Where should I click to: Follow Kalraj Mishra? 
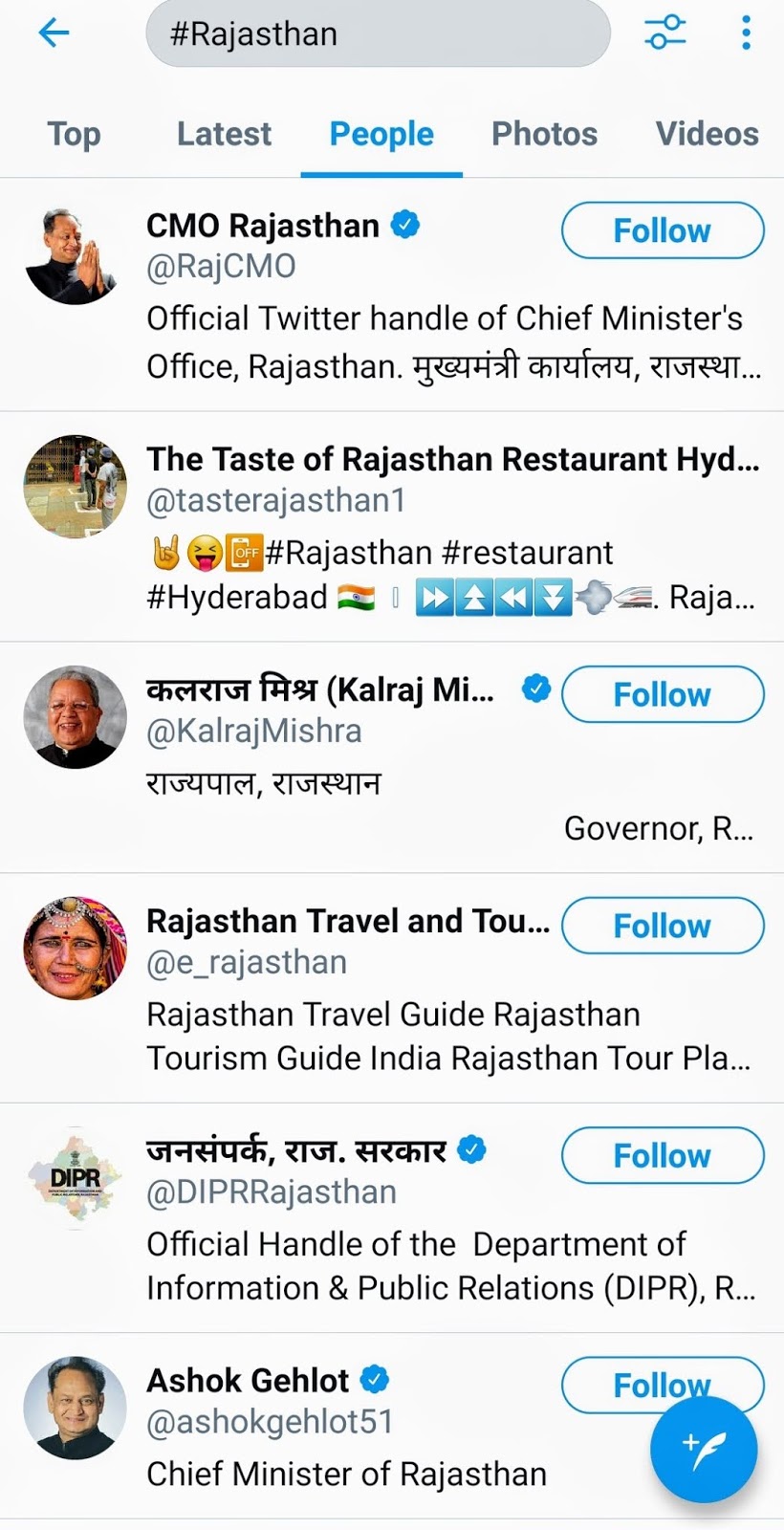click(x=663, y=694)
